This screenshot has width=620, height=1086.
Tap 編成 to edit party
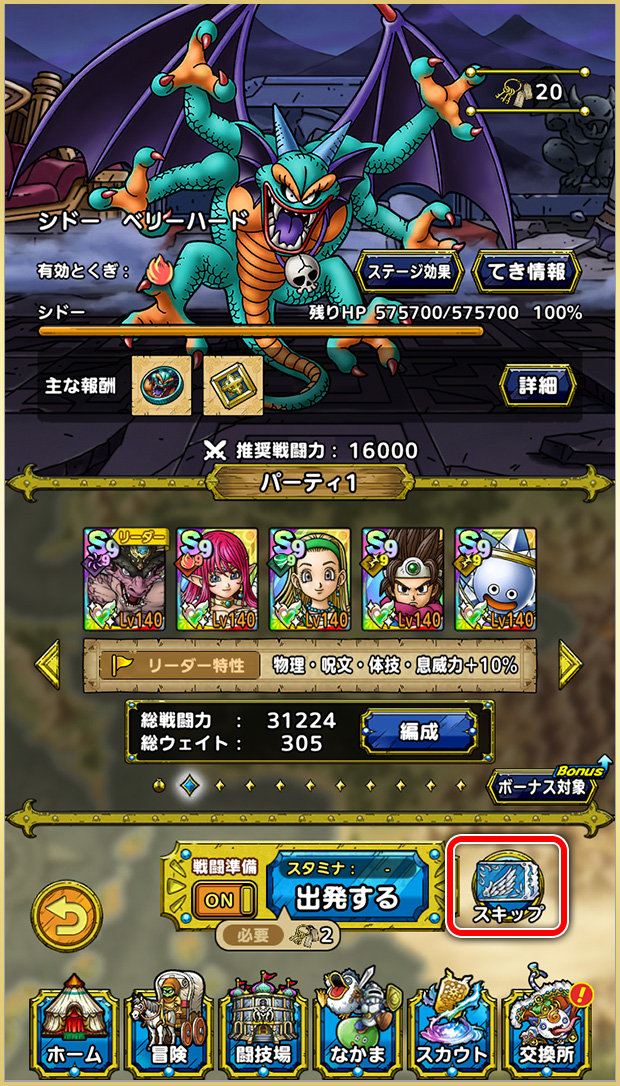(x=419, y=731)
